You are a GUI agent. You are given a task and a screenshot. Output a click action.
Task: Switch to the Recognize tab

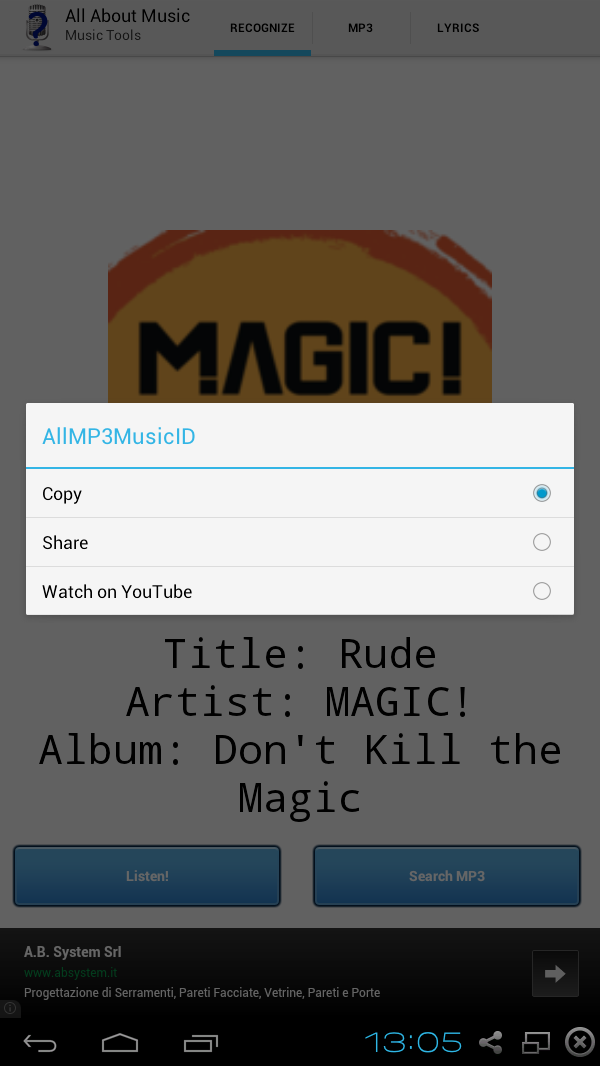click(x=262, y=28)
